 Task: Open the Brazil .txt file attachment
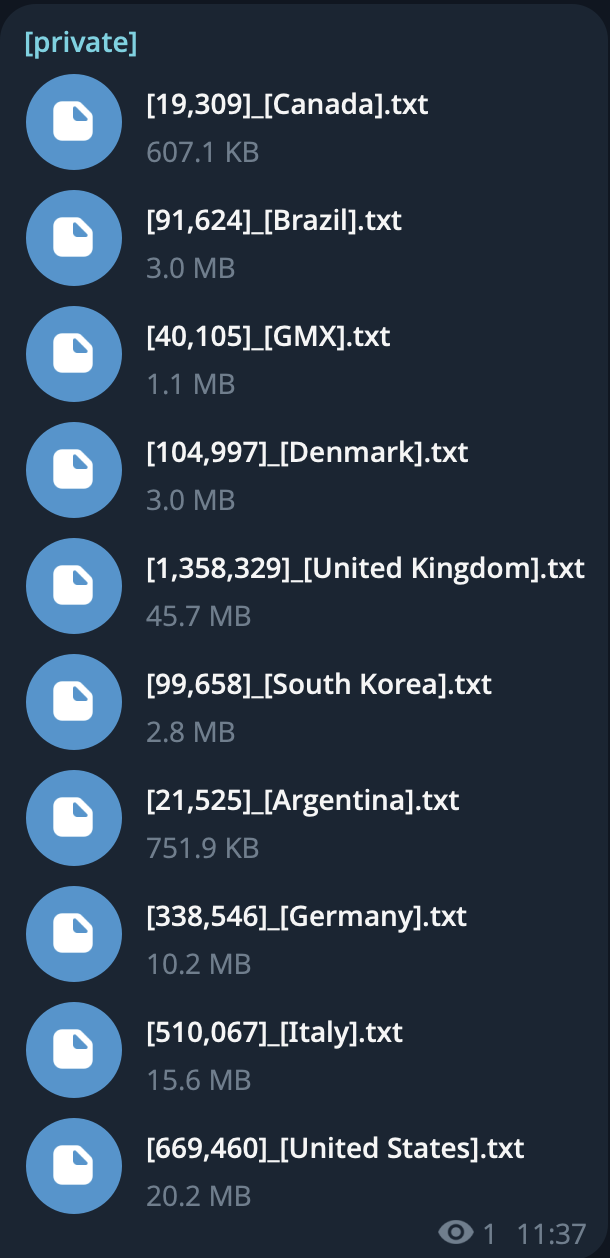(x=74, y=238)
